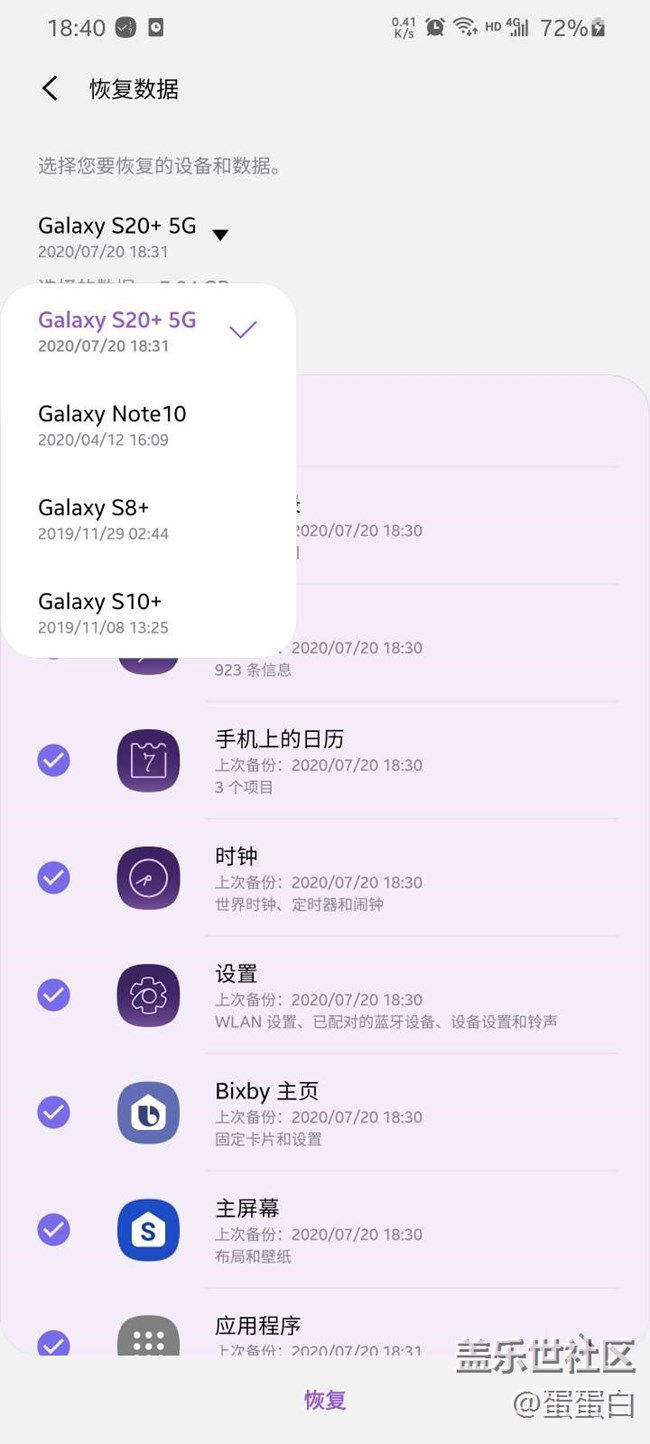
Task: Choose Galaxy S8+ backup
Action: point(148,519)
